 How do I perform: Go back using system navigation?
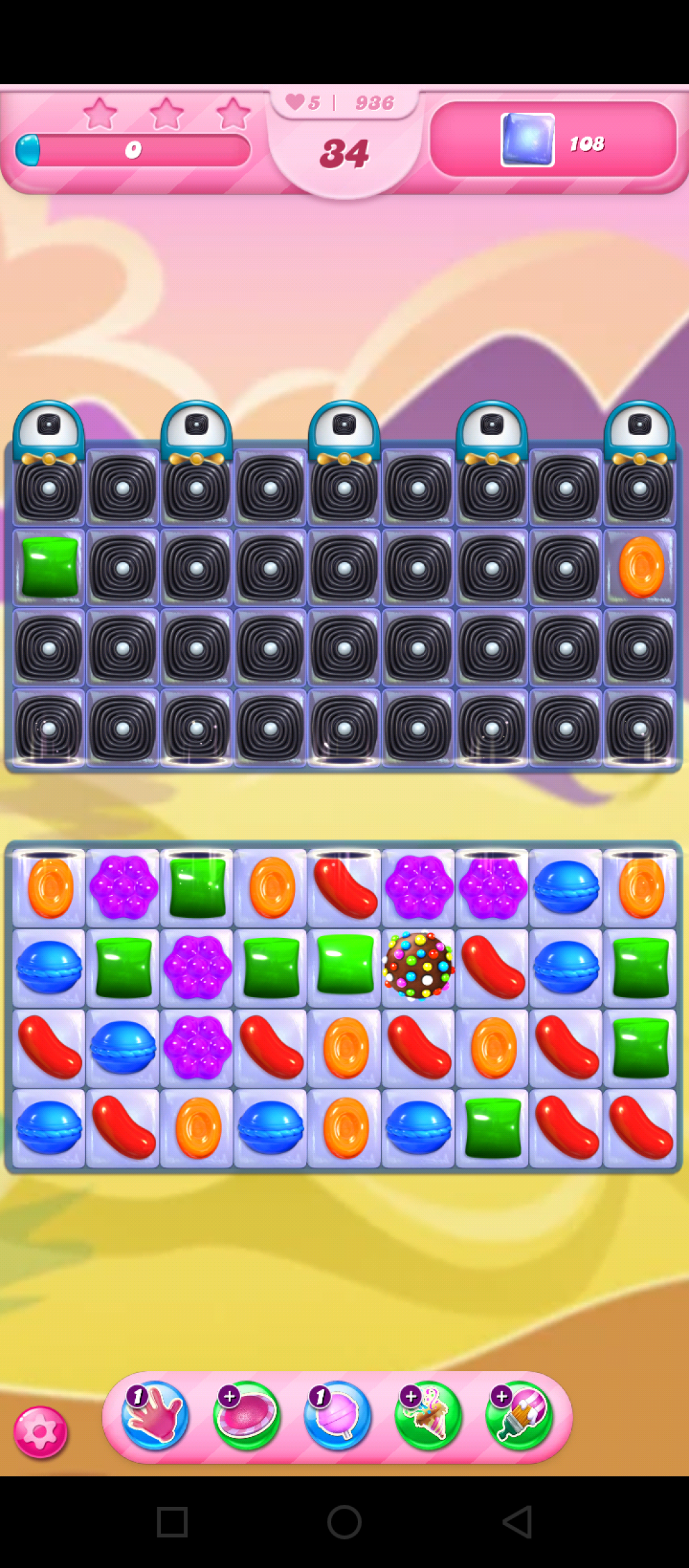point(517,1521)
